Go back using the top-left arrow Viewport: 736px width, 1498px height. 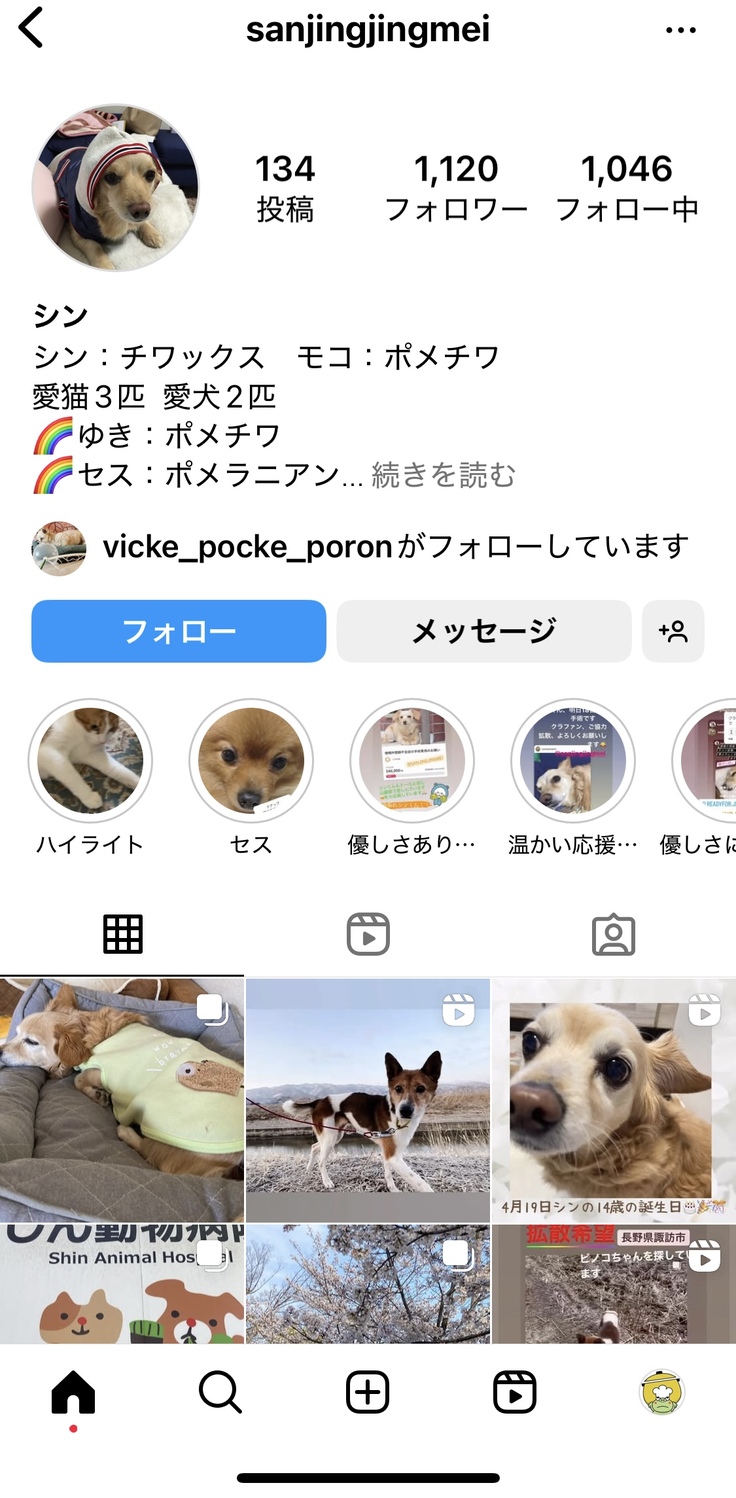click(x=32, y=29)
